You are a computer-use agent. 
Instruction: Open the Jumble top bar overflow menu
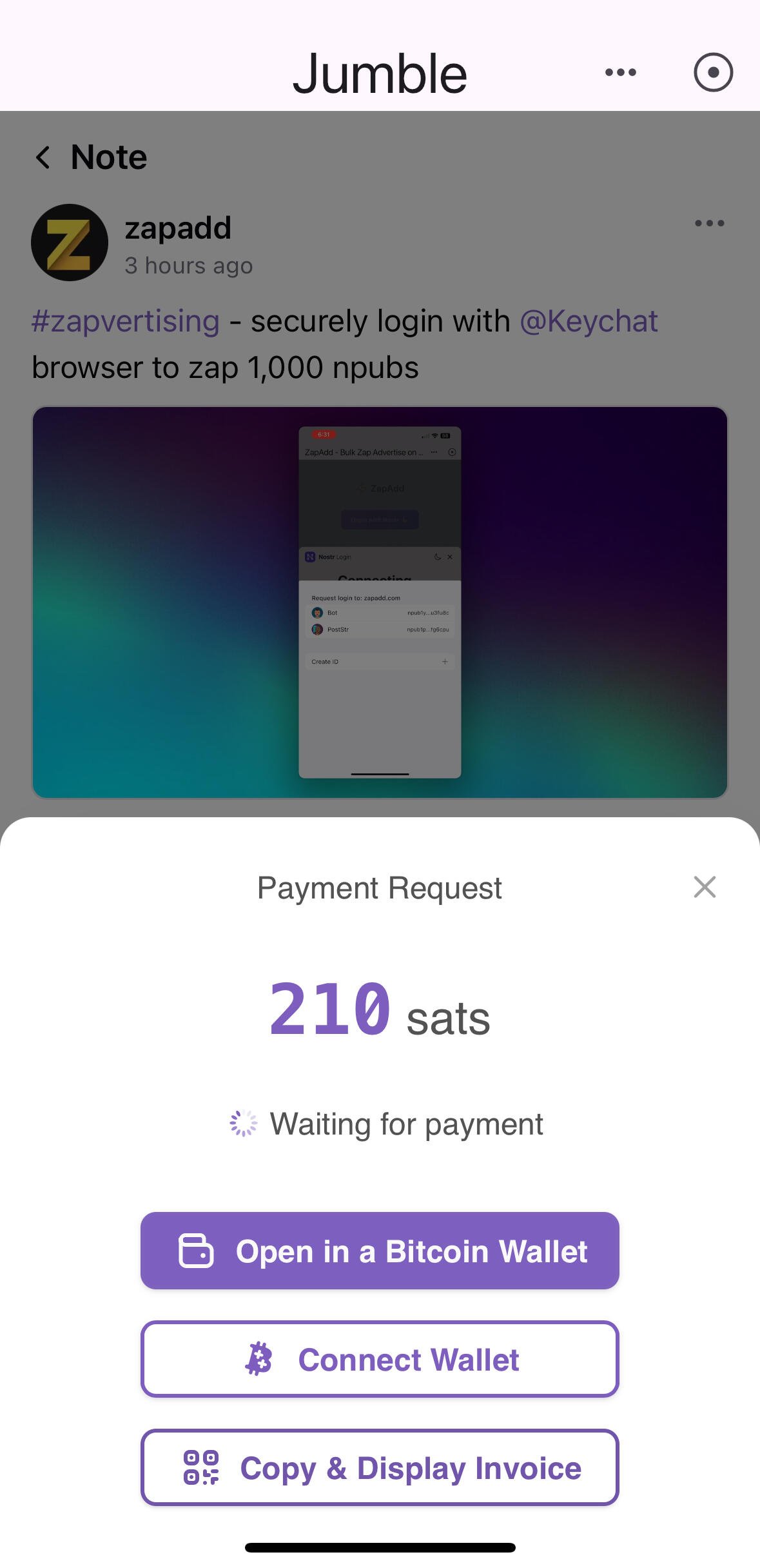(x=620, y=72)
